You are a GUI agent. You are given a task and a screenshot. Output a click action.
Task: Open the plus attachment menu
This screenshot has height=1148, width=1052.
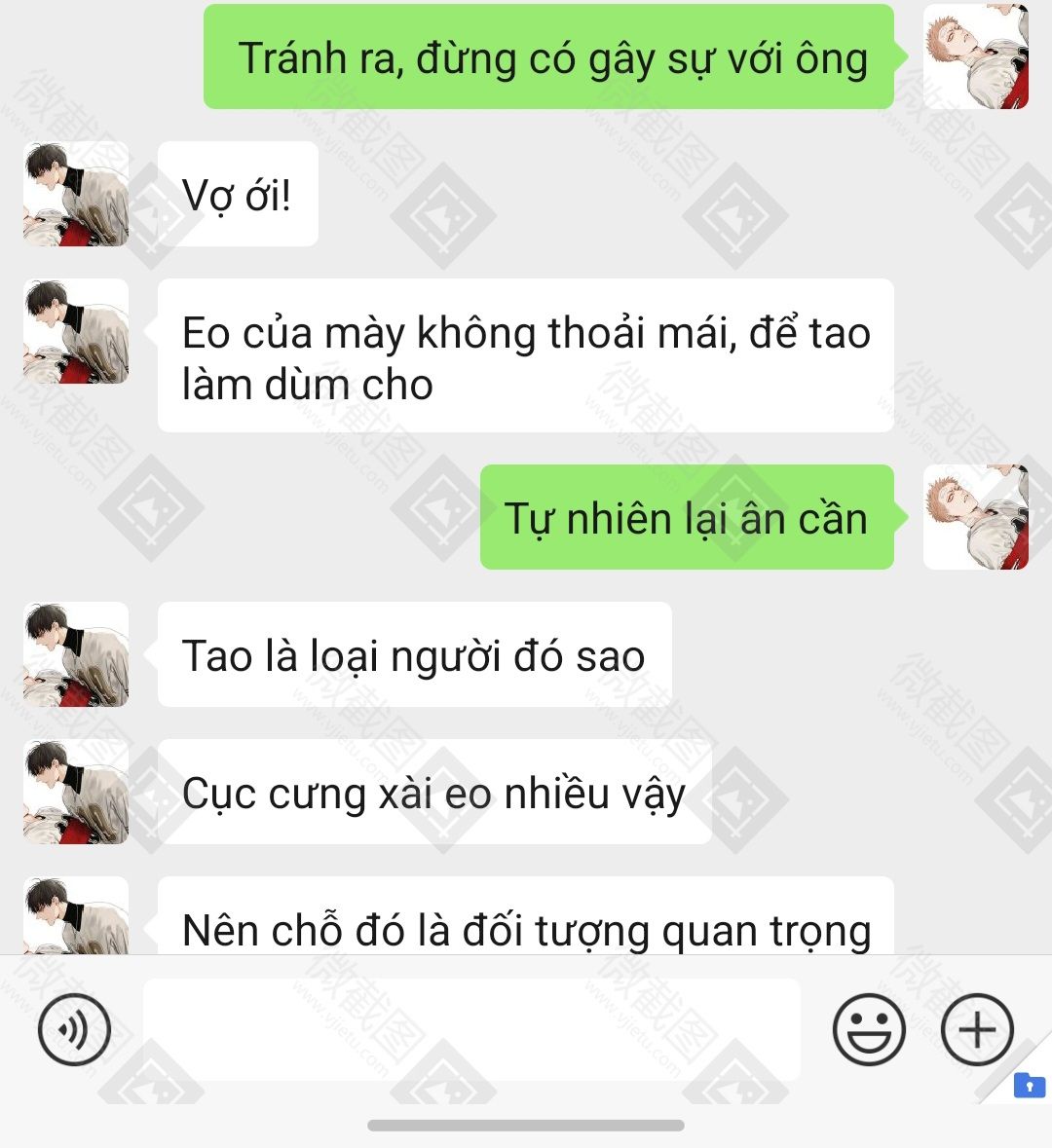pos(977,1029)
